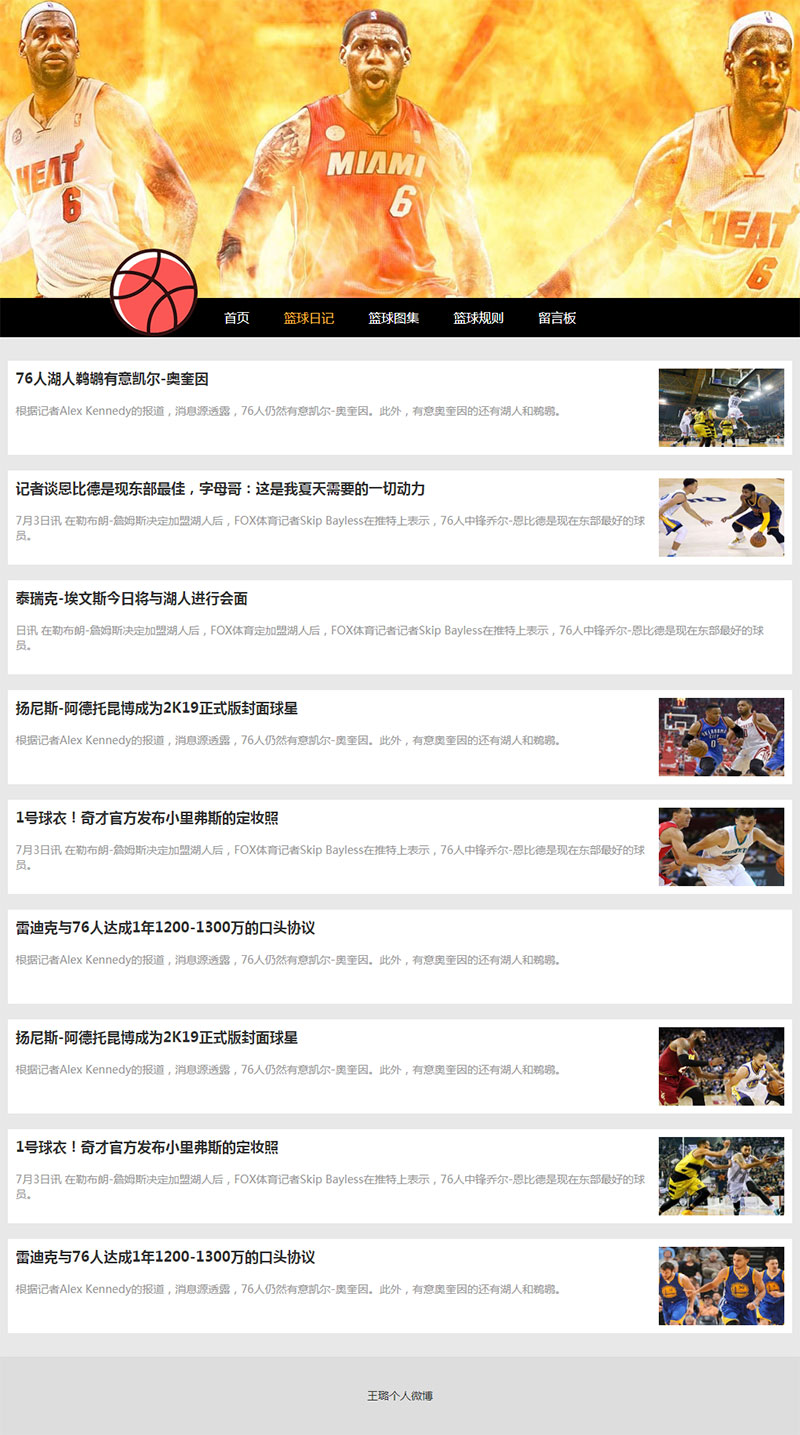This screenshot has width=800, height=1435.
Task: Read 记者谈恩比德是现东部最佳 article
Action: click(220, 489)
